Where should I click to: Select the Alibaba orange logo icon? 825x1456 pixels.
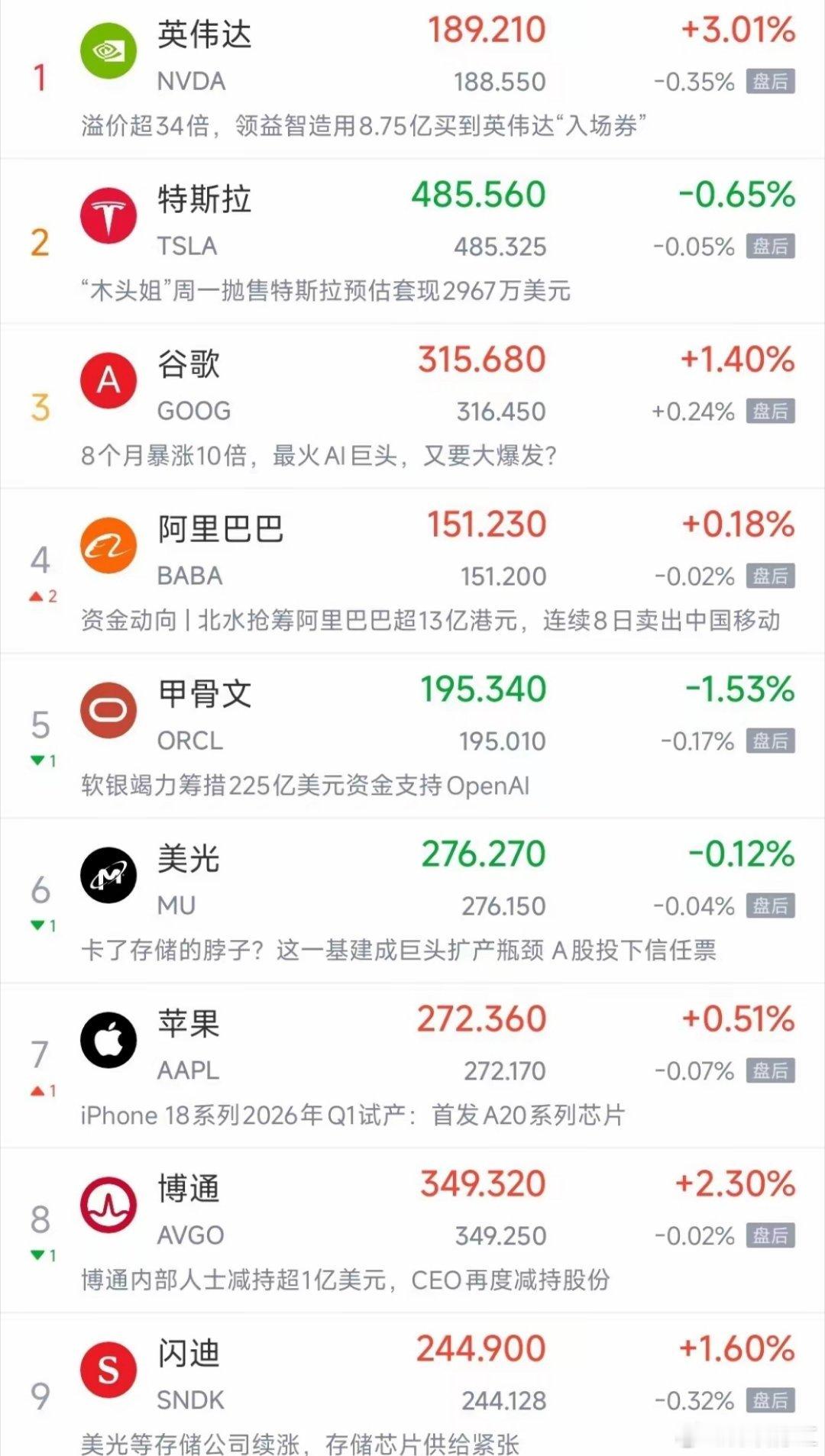click(108, 545)
